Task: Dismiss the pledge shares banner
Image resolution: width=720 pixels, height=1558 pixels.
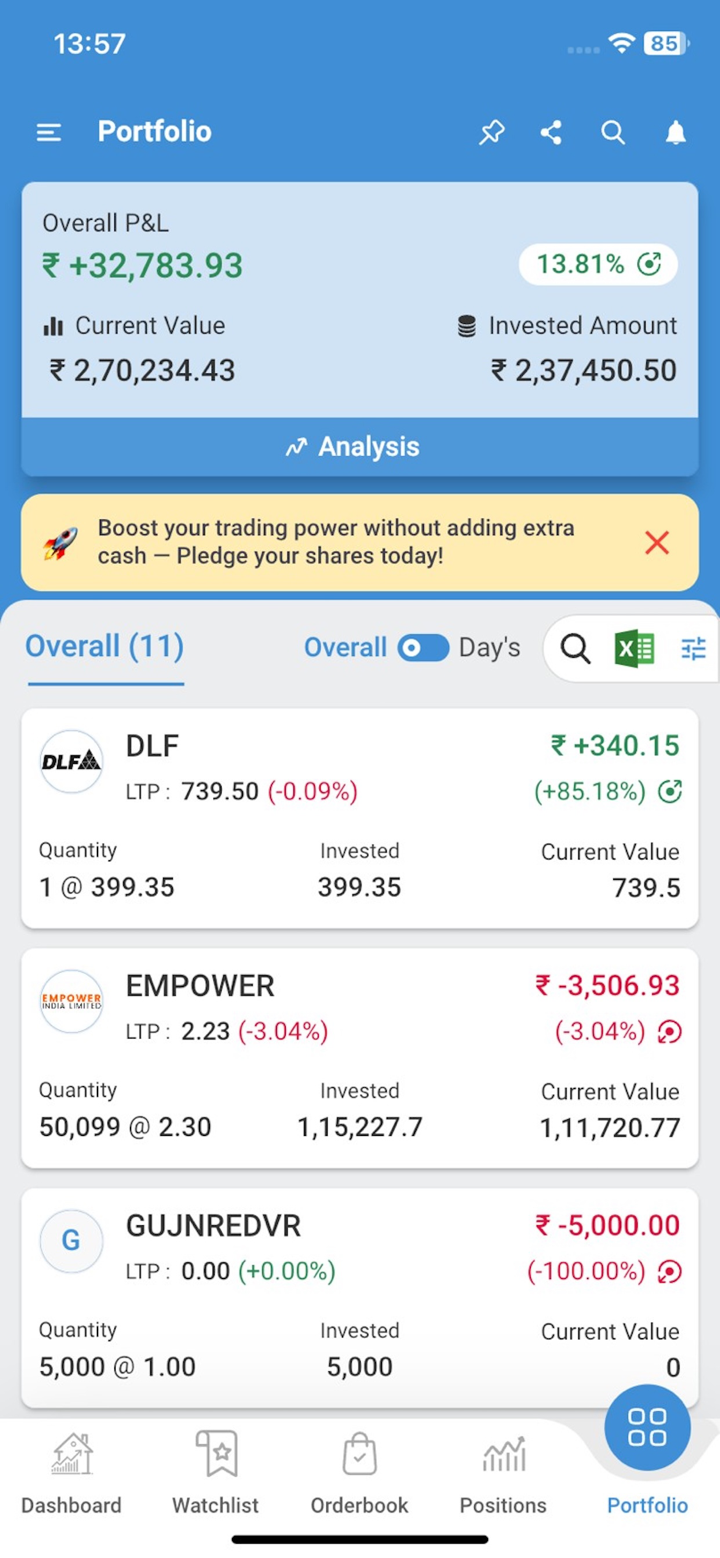Action: click(x=657, y=543)
